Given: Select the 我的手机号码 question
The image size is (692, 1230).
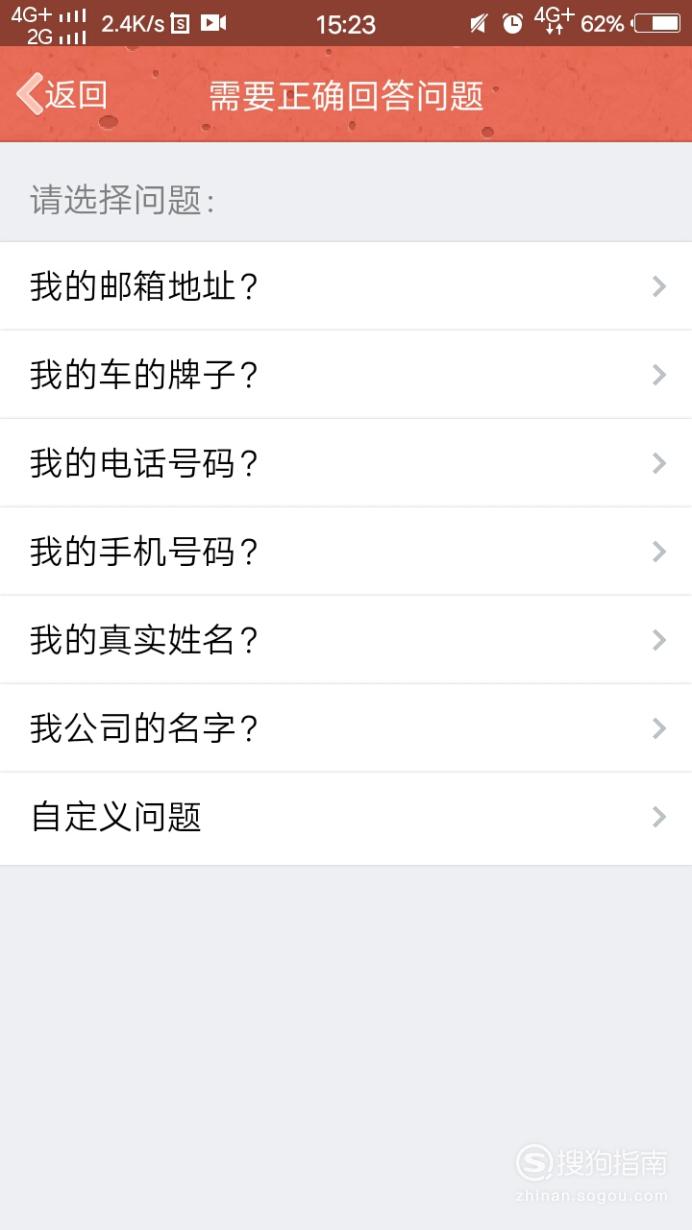Looking at the screenshot, I should (346, 551).
